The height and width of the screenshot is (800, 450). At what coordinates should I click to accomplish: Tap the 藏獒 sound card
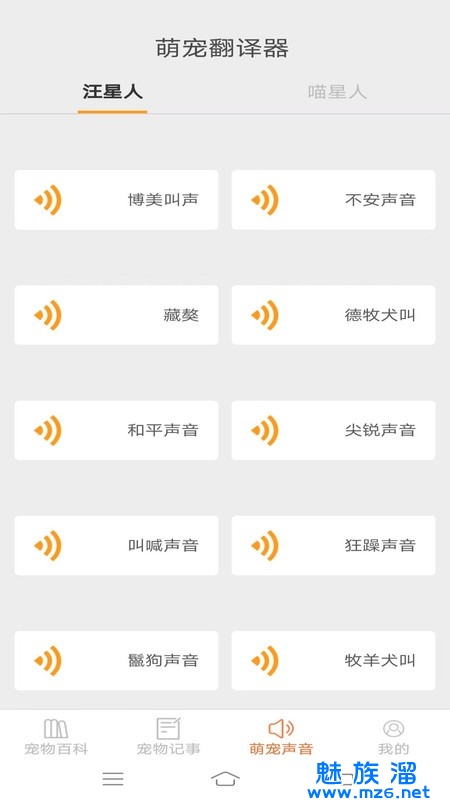pyautogui.click(x=116, y=315)
